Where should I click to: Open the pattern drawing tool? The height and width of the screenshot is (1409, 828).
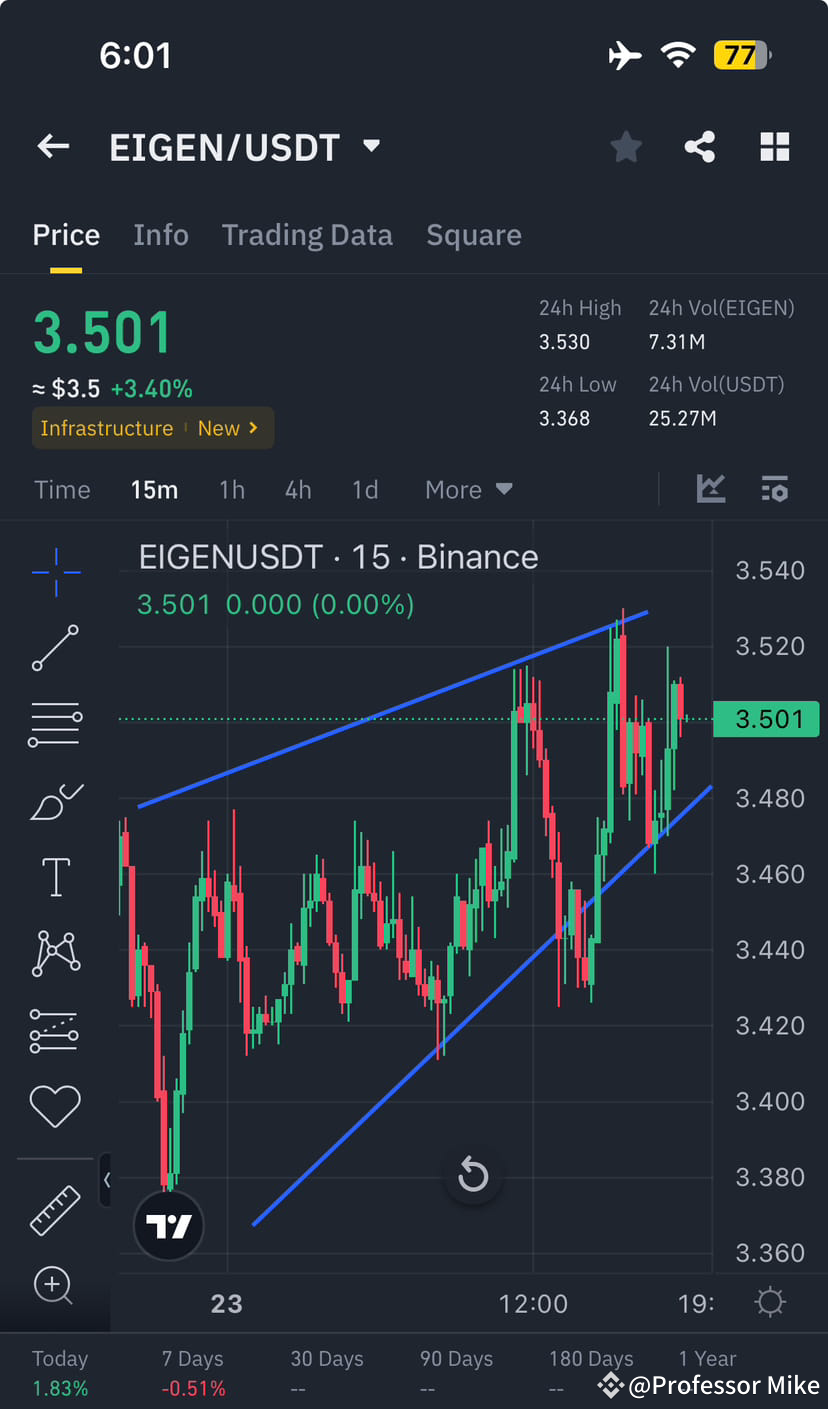(55, 953)
